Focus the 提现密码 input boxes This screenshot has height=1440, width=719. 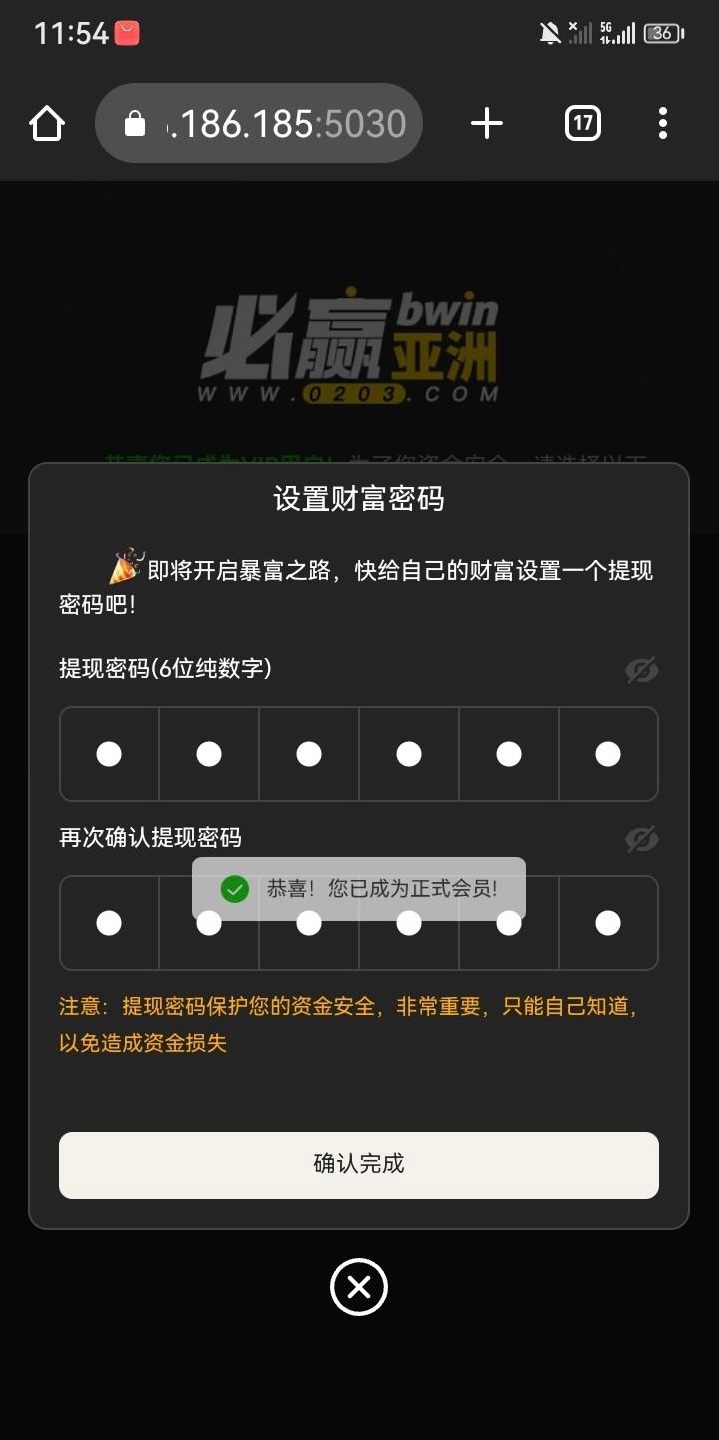click(358, 754)
